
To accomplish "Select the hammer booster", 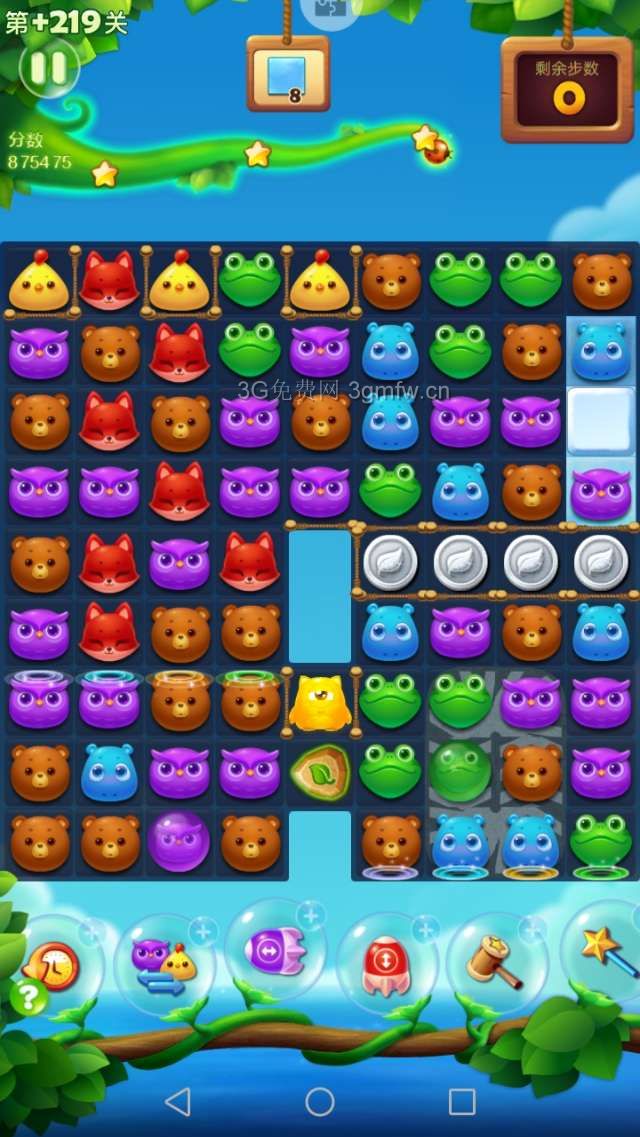I will (x=495, y=962).
